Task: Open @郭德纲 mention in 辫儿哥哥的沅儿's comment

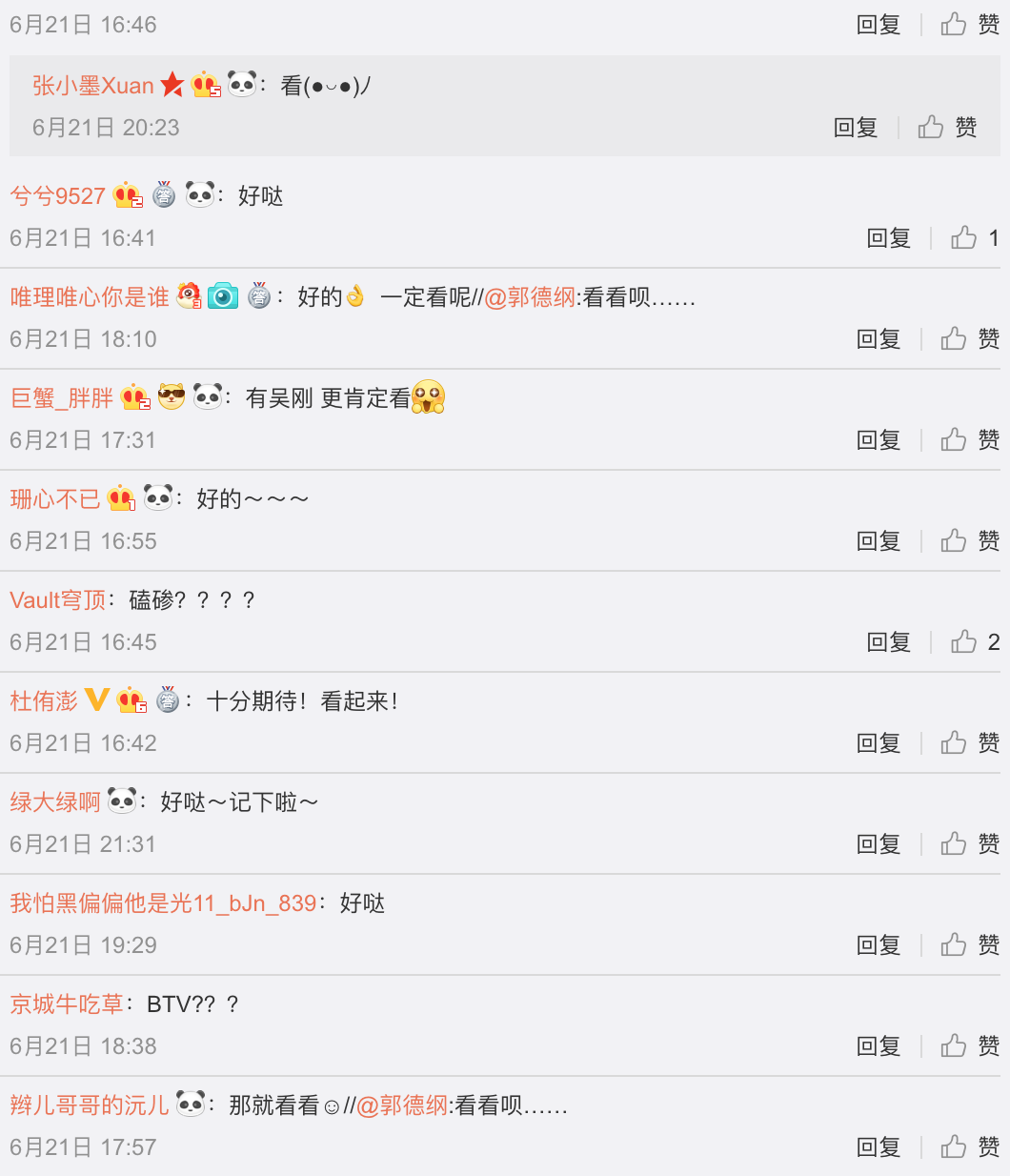Action: click(x=402, y=1105)
